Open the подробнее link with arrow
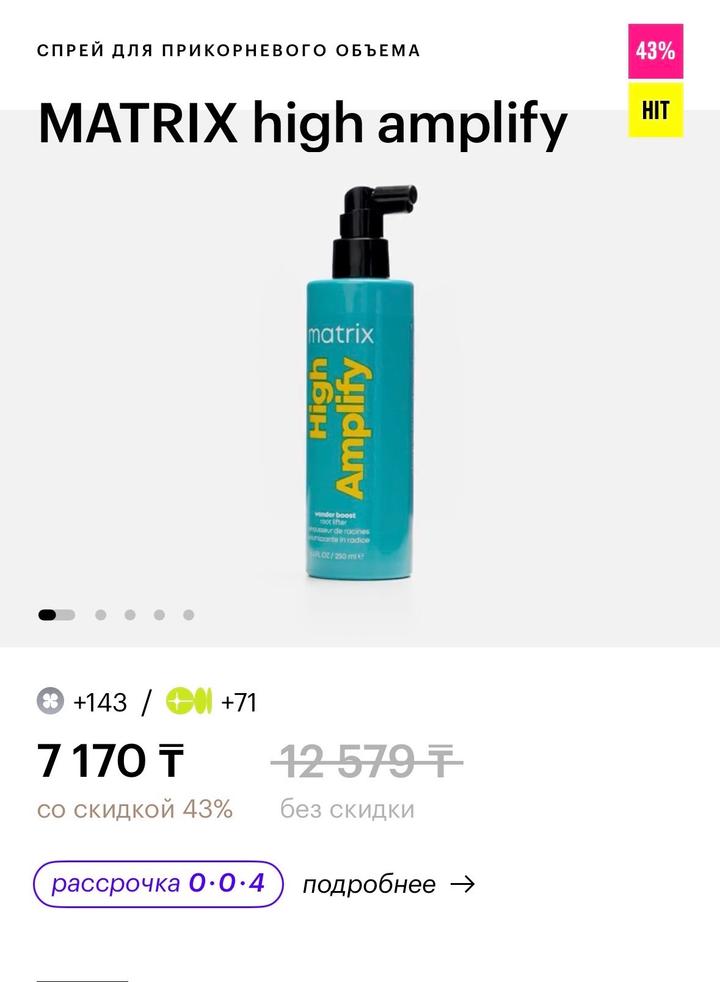Viewport: 720px width, 982px height. coord(388,885)
